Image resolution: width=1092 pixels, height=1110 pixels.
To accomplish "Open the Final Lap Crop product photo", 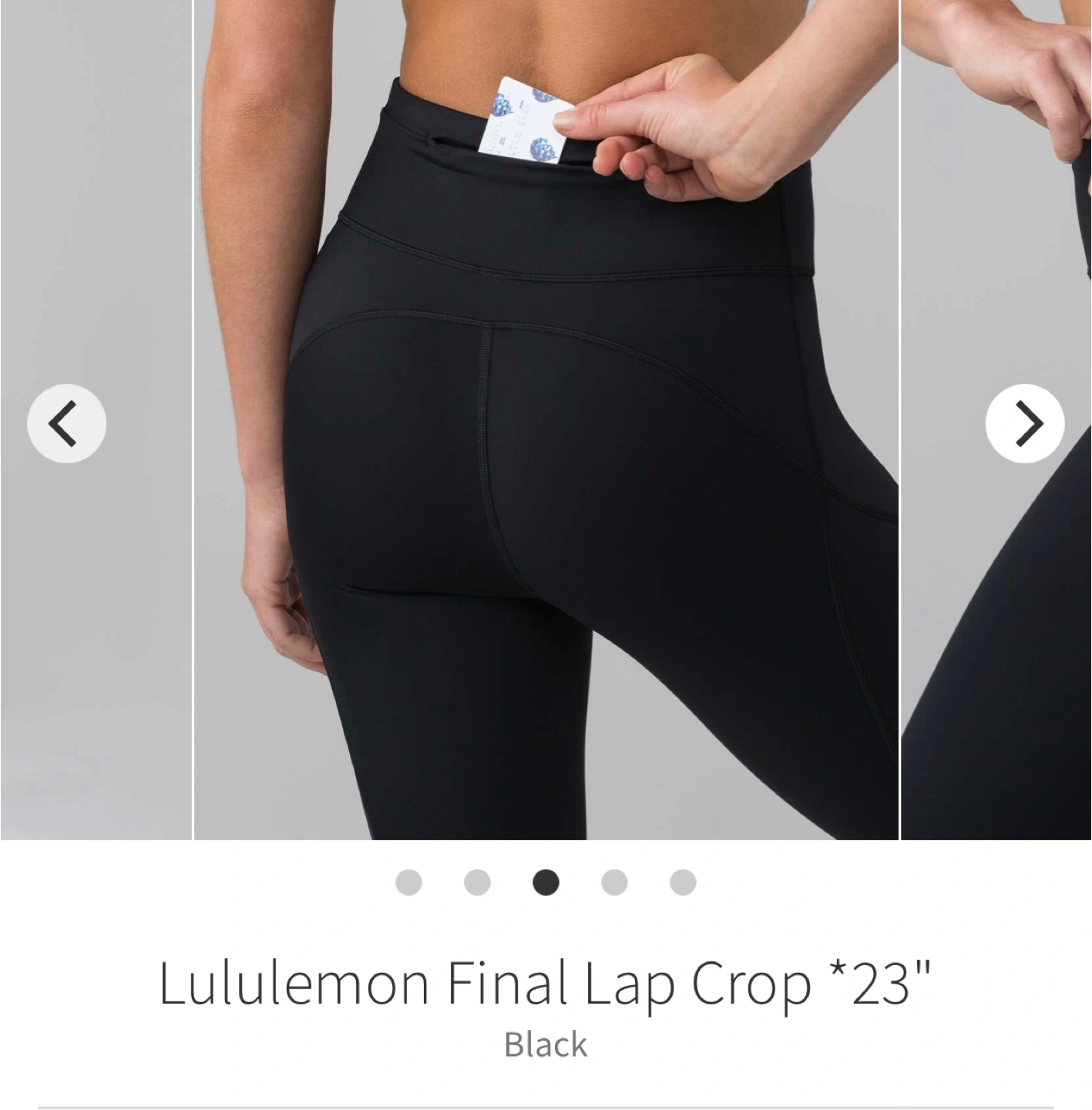I will pyautogui.click(x=546, y=462).
